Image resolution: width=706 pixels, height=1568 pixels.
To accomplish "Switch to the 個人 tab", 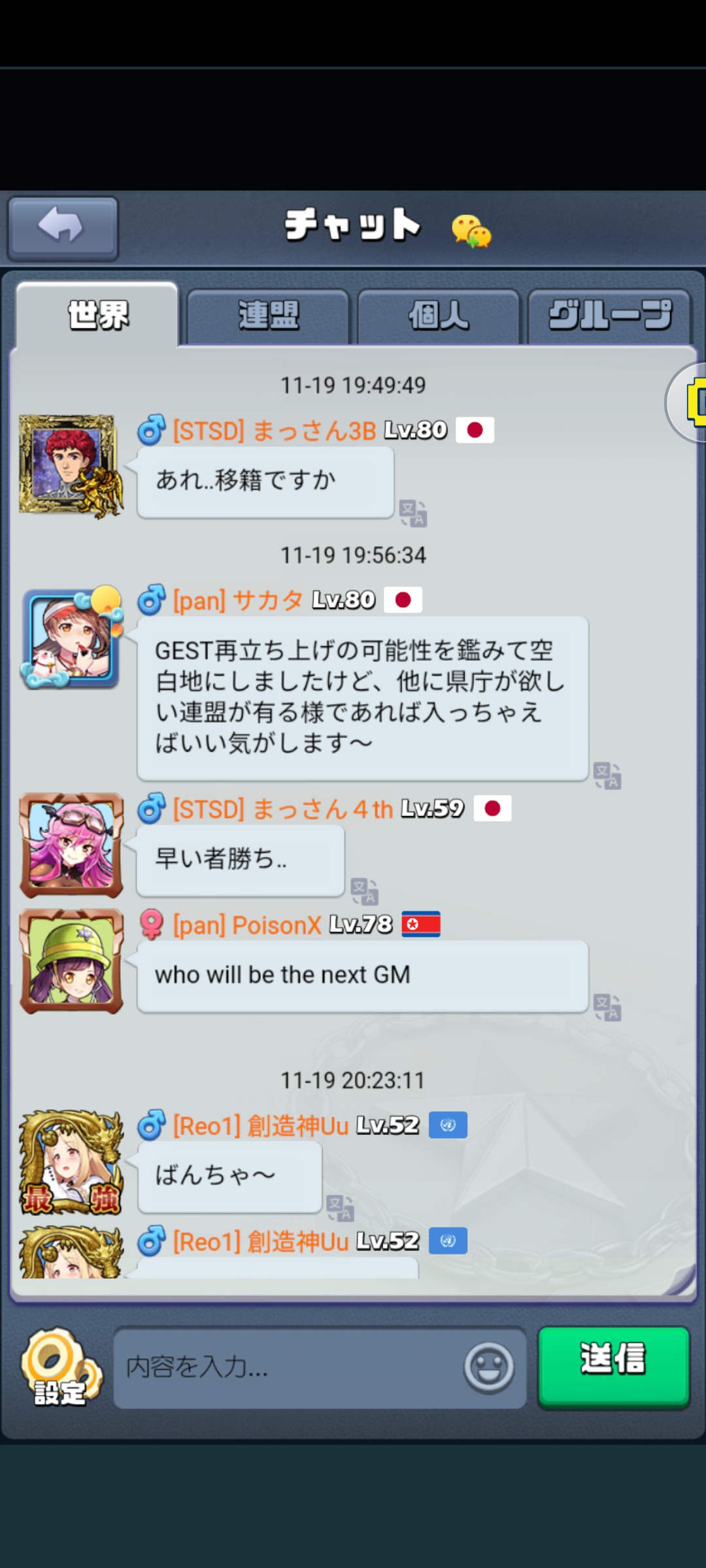I will click(438, 316).
